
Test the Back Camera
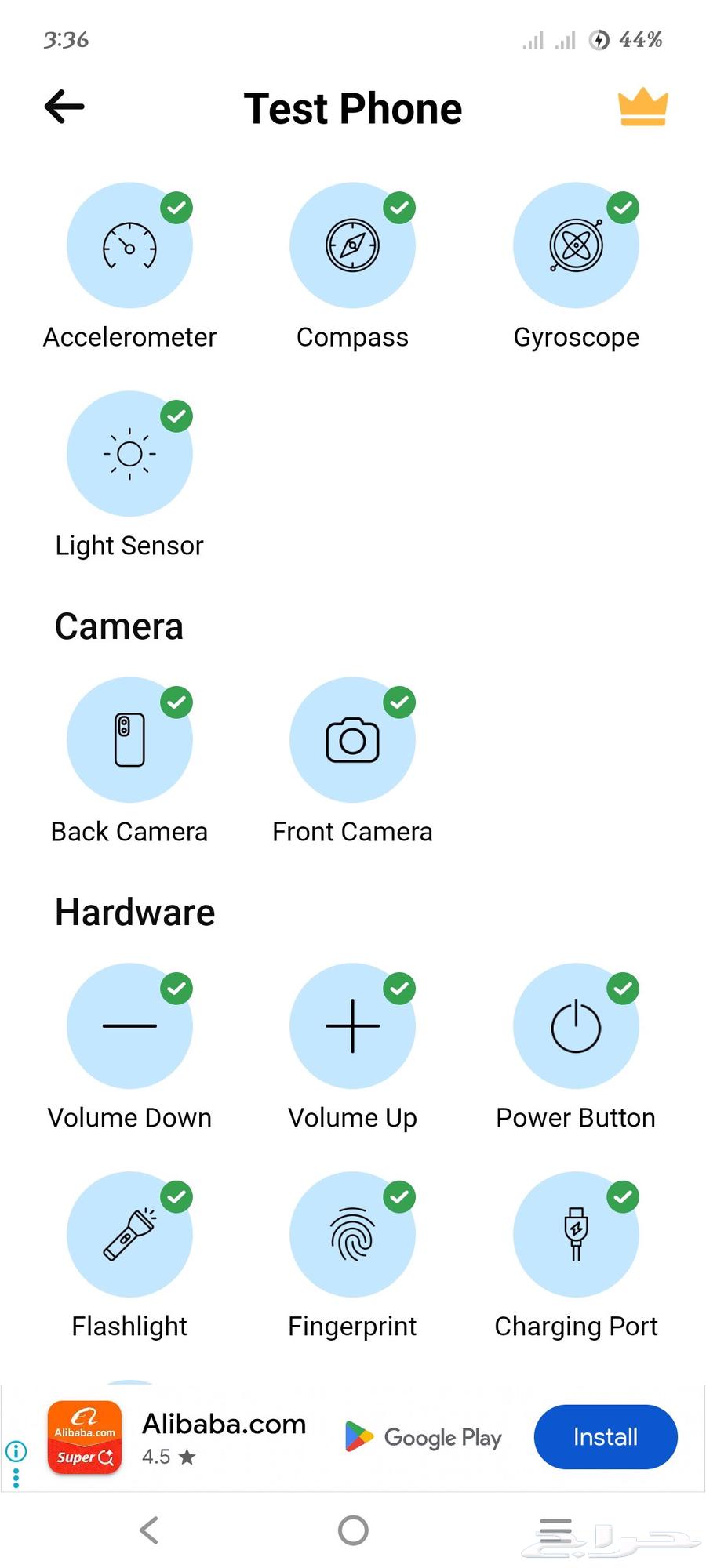pyautogui.click(x=129, y=739)
